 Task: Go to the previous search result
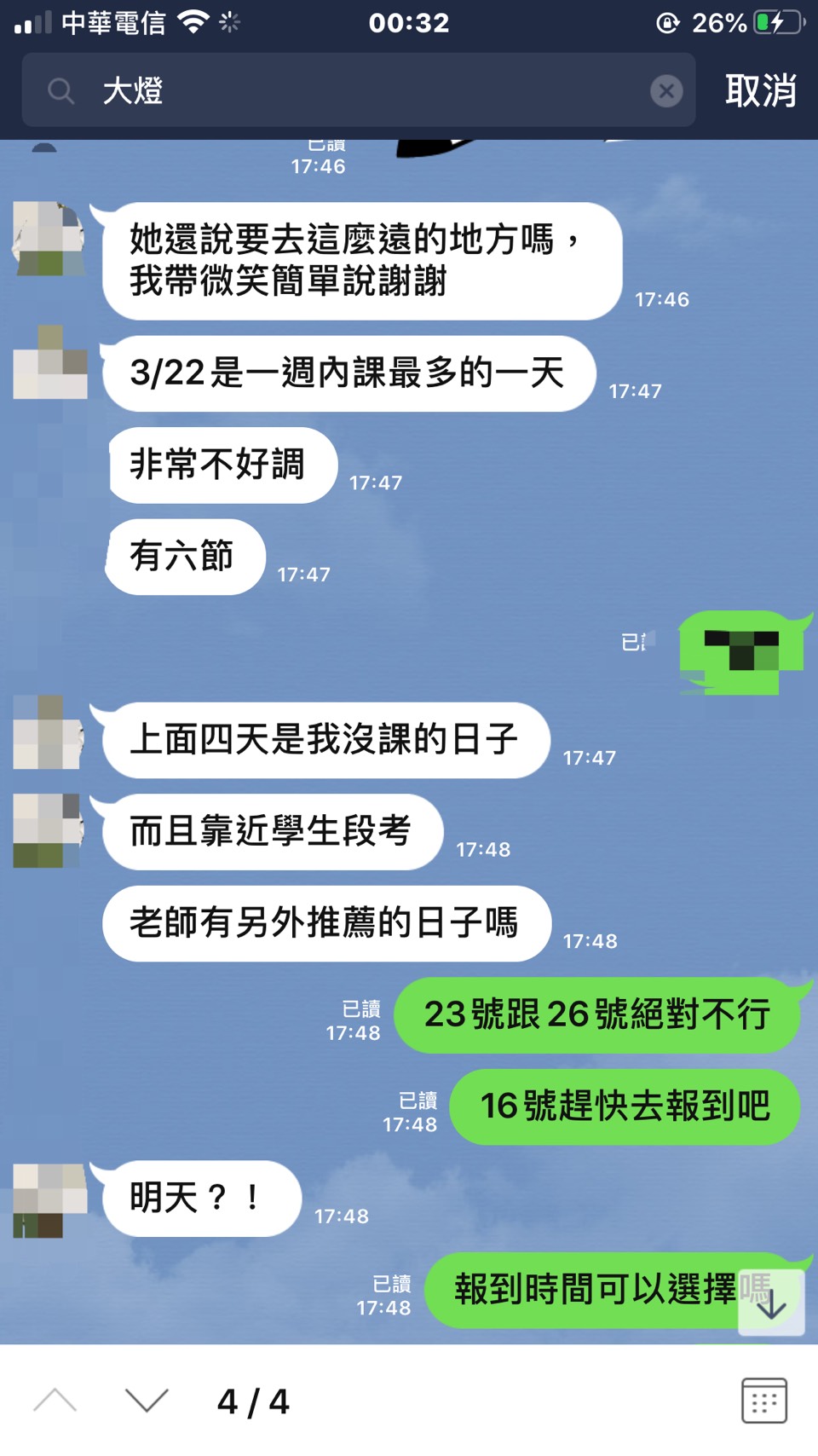(x=55, y=1401)
